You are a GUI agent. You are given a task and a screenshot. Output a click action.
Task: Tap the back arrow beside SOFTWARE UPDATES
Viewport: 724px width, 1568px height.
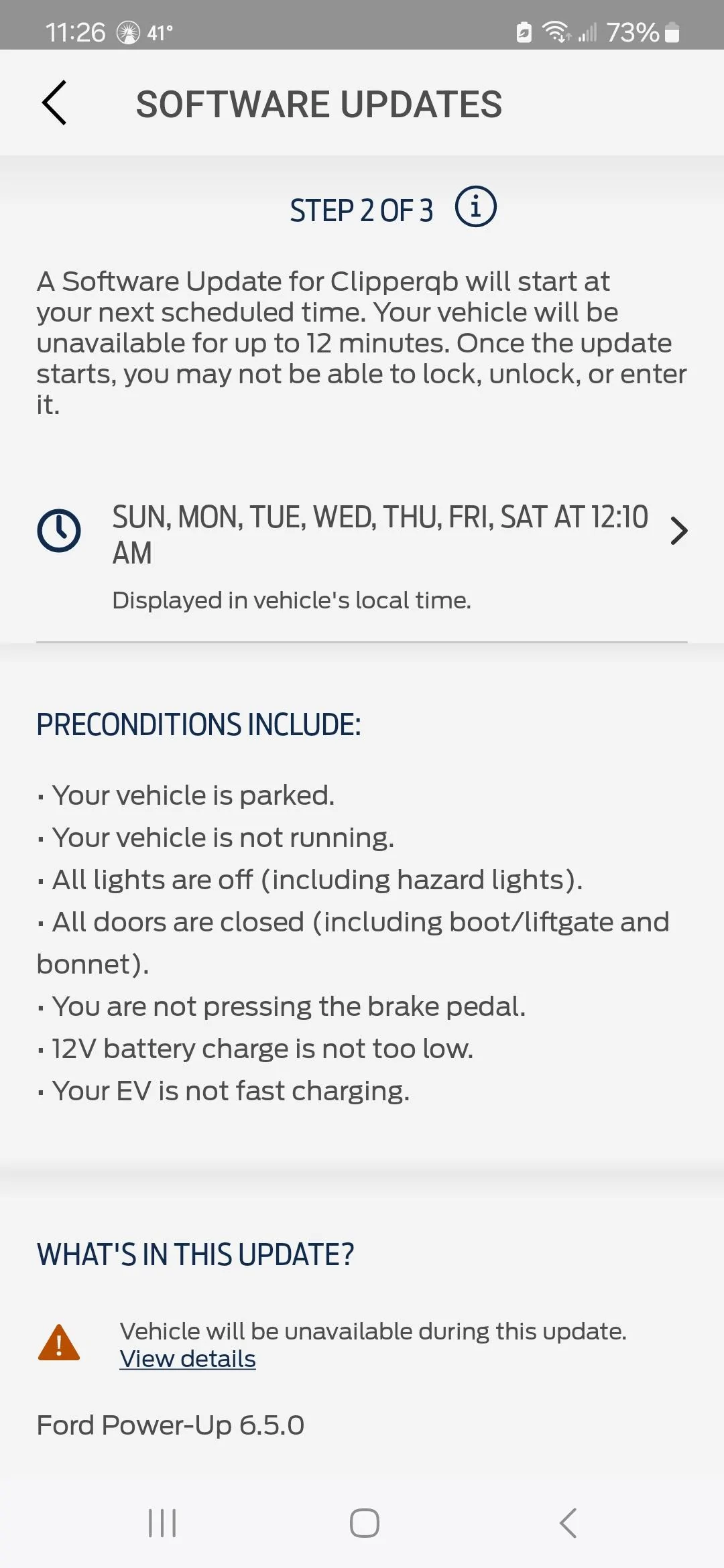click(x=54, y=103)
